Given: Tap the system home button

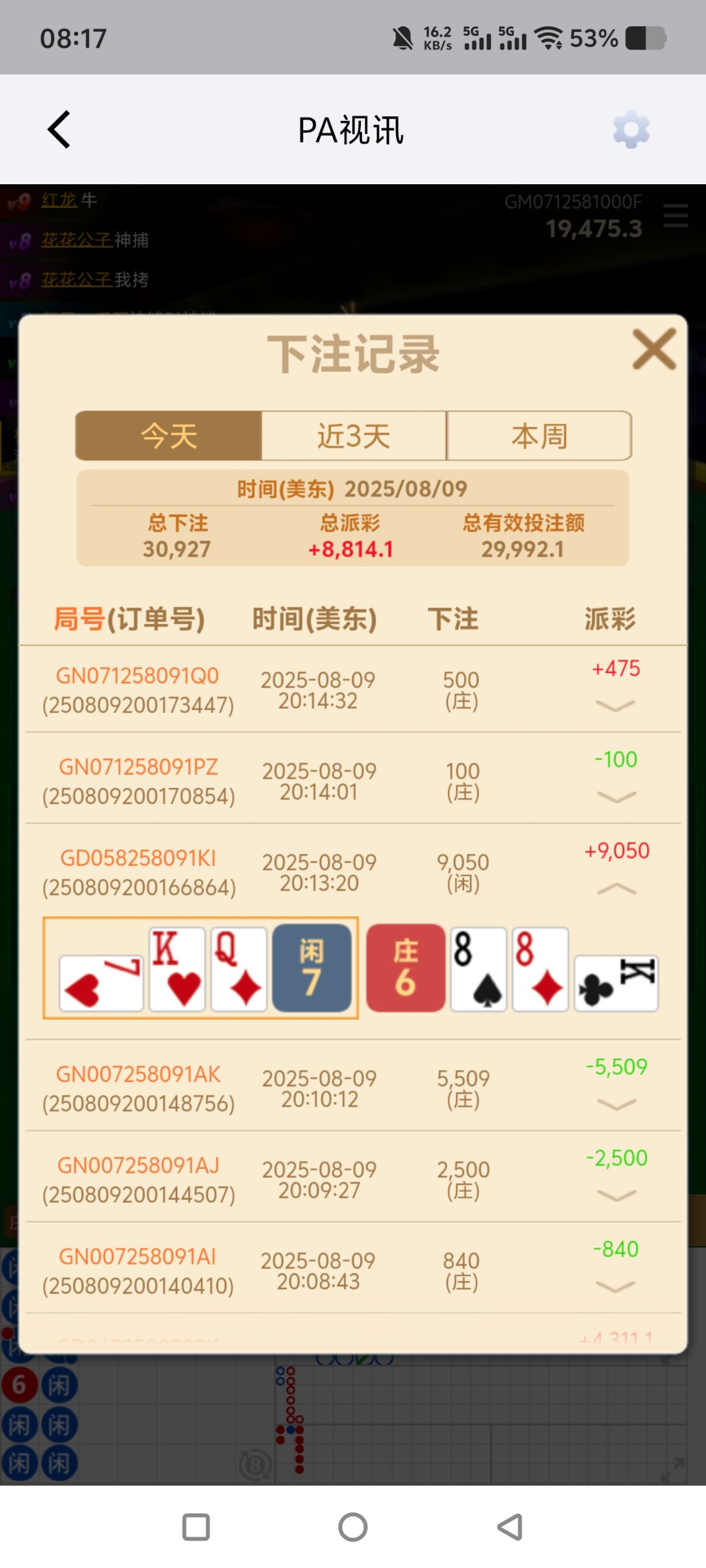Looking at the screenshot, I should coord(353,1527).
